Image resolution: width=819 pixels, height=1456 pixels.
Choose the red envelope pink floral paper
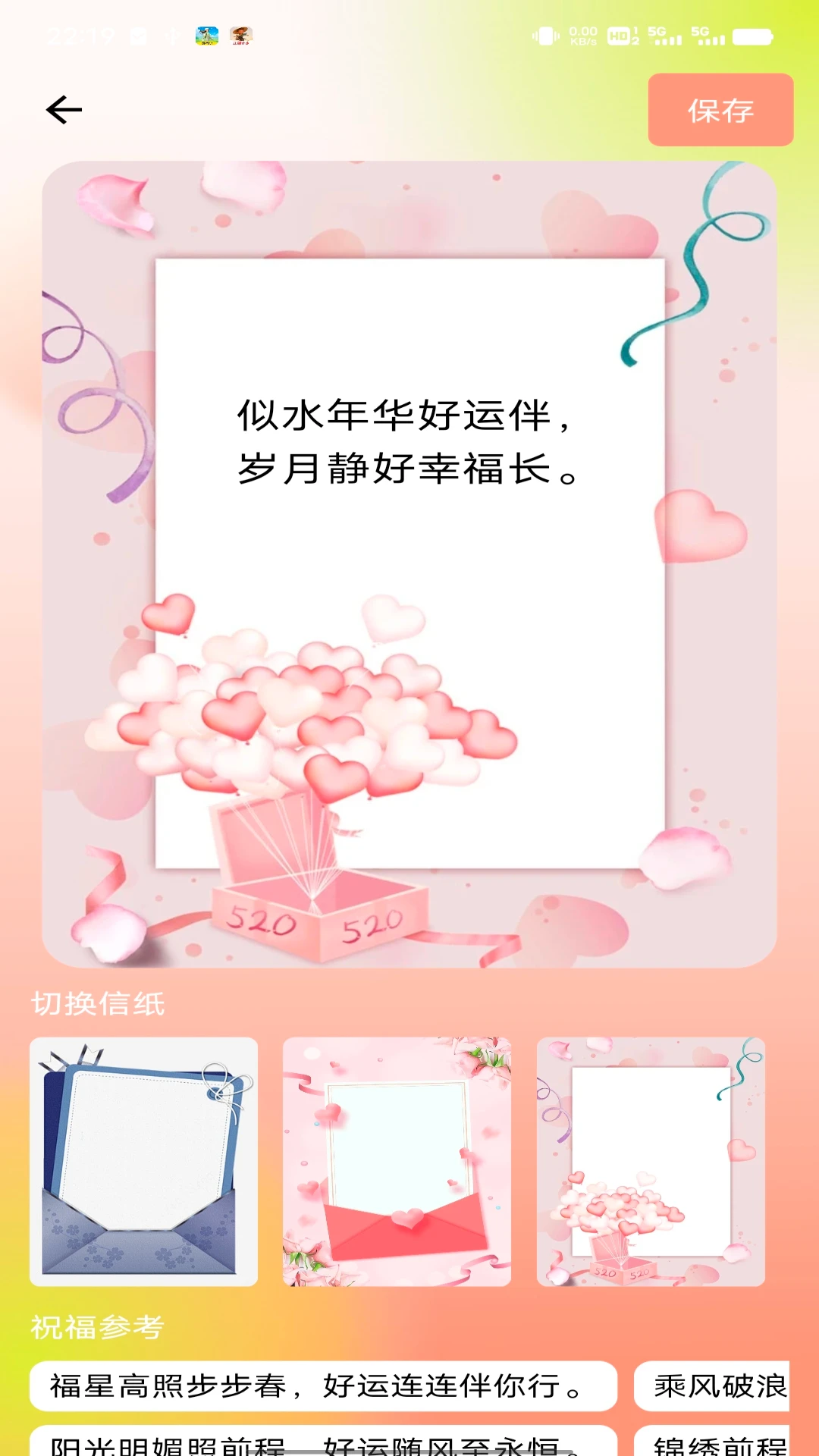click(x=397, y=1161)
